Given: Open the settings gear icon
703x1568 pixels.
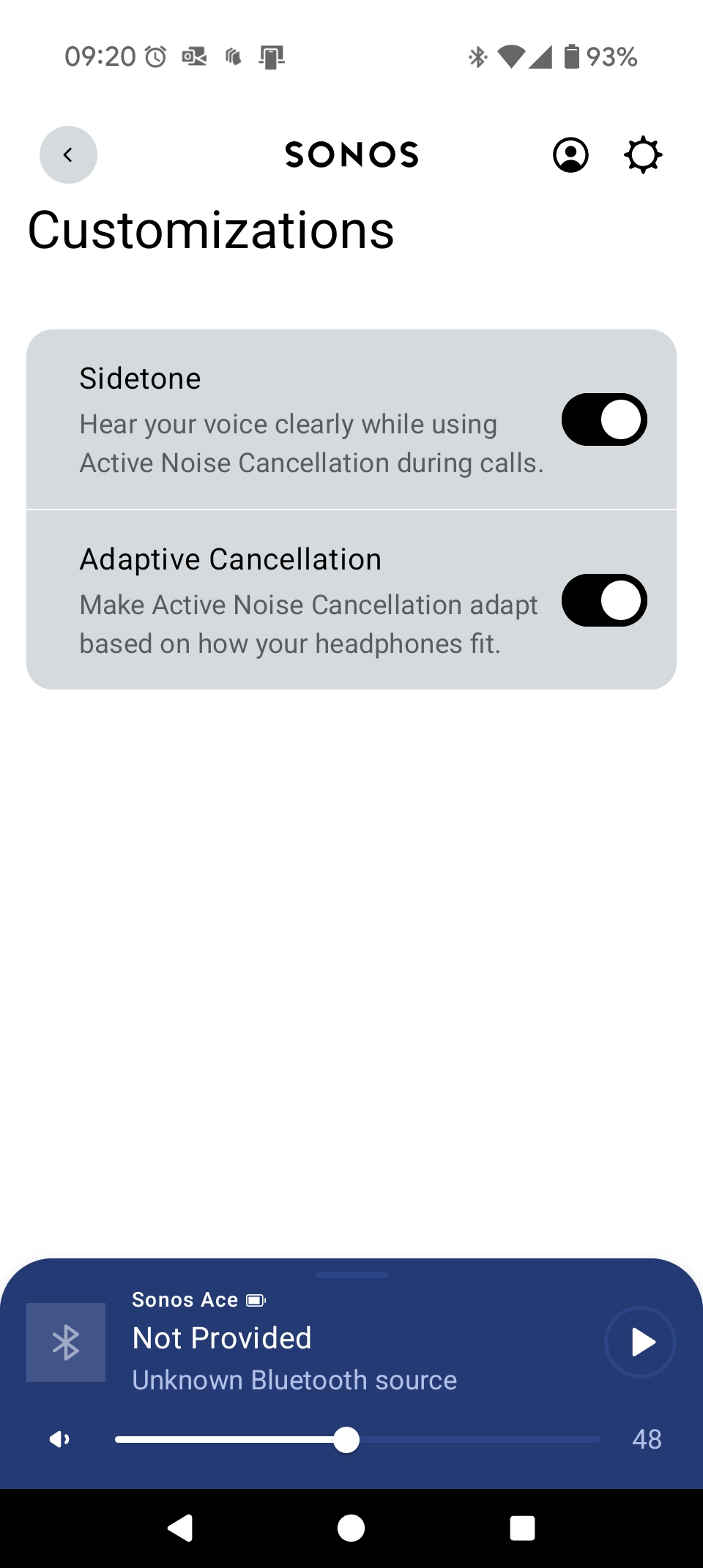Looking at the screenshot, I should click(643, 154).
